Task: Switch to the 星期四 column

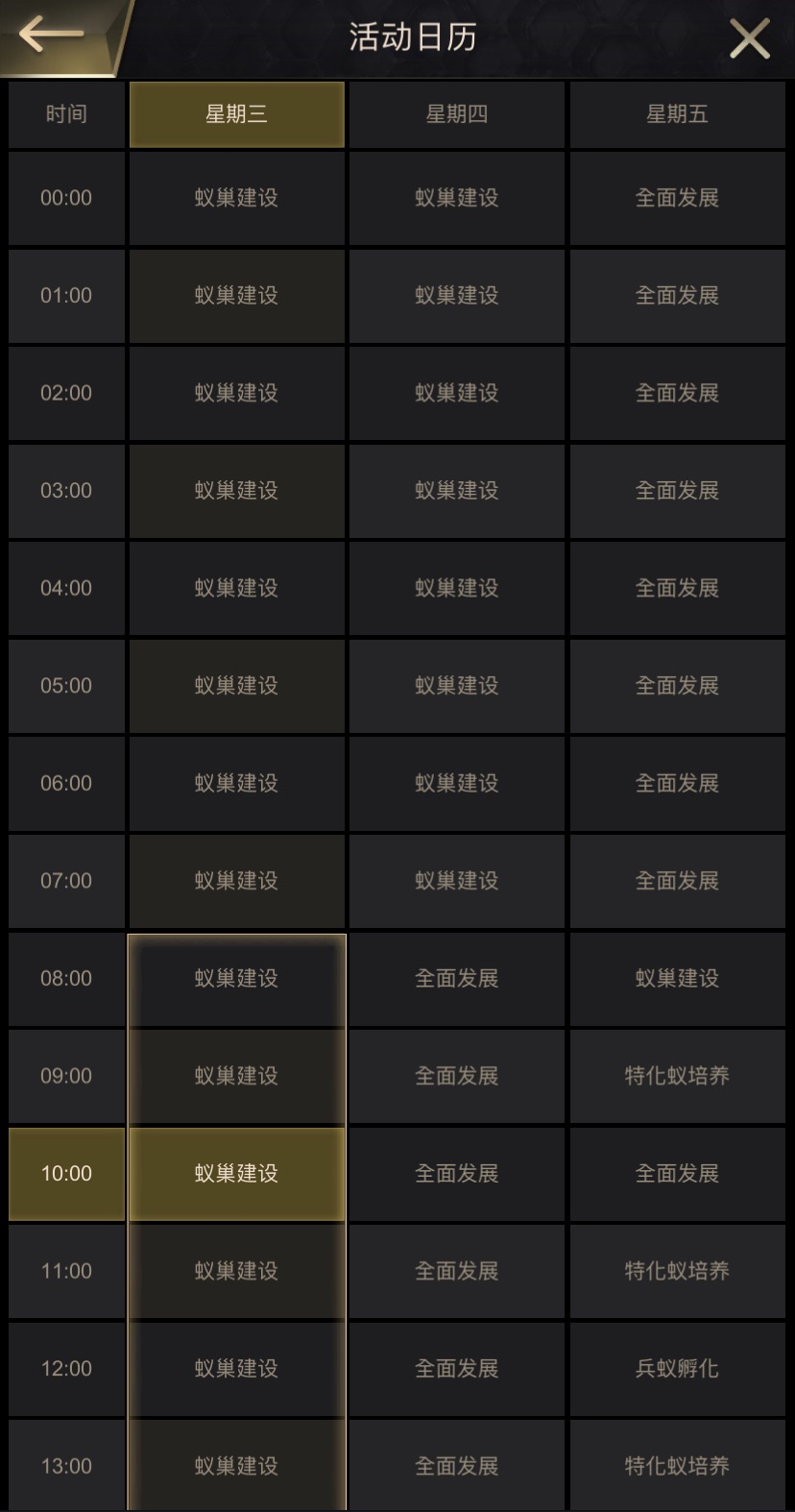Action: point(457,114)
